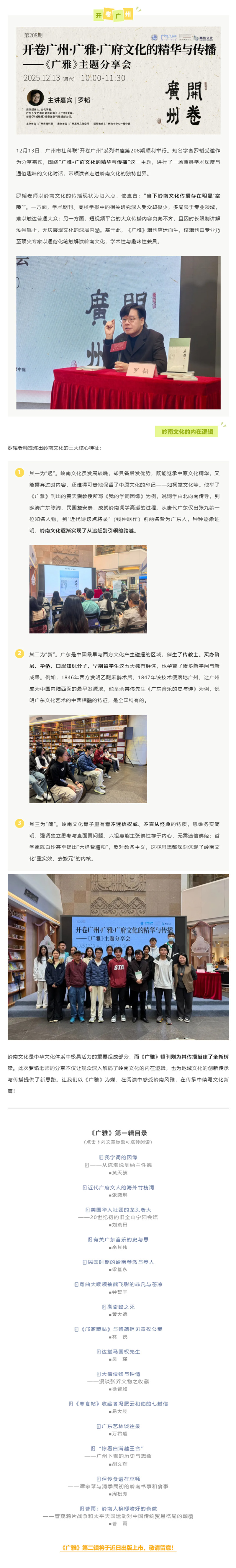Viewport: 236px width, 1568px height.
Task: Open article link 高奇峰之死
Action: (120, 1307)
